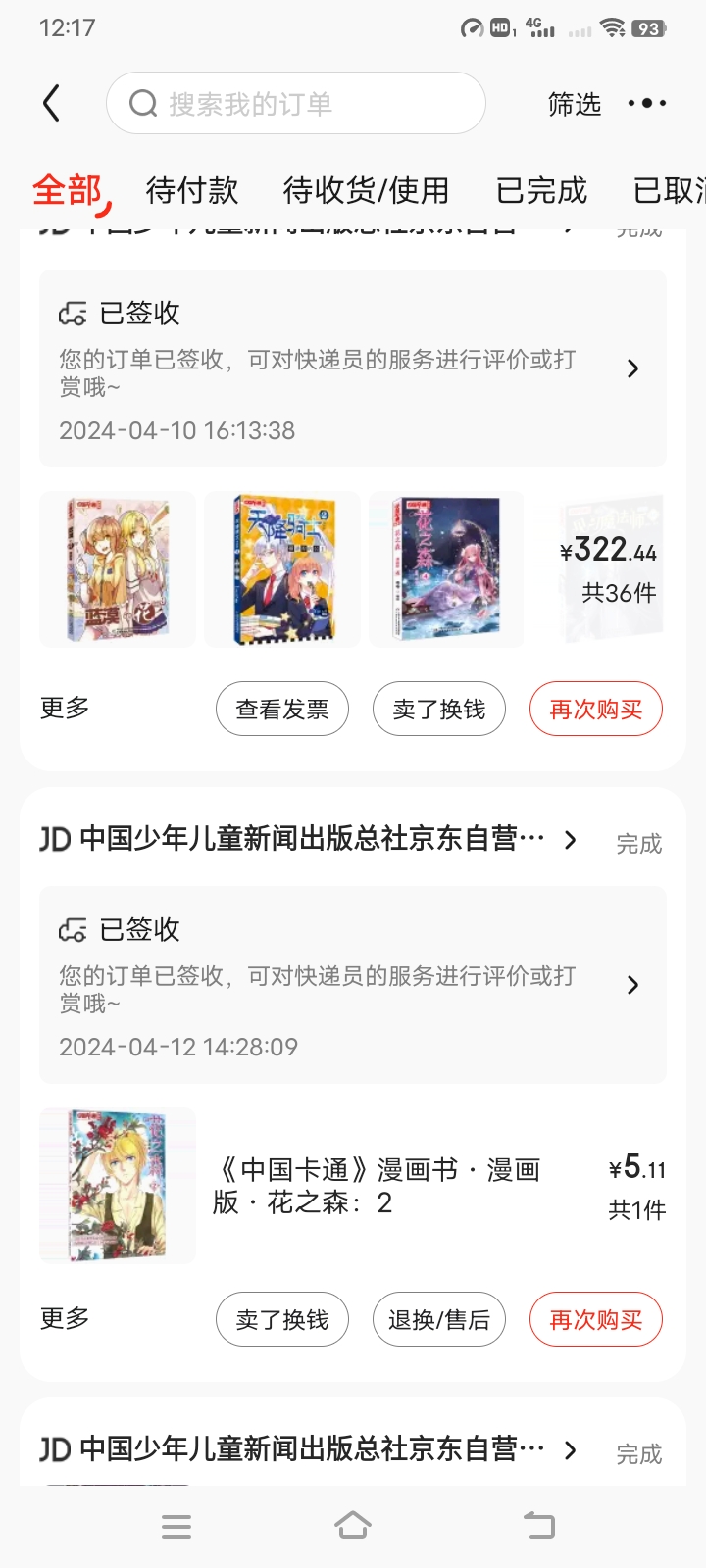This screenshot has width=706, height=1568.
Task: Open delivery status signed on 2024-04-12
Action: tap(352, 985)
